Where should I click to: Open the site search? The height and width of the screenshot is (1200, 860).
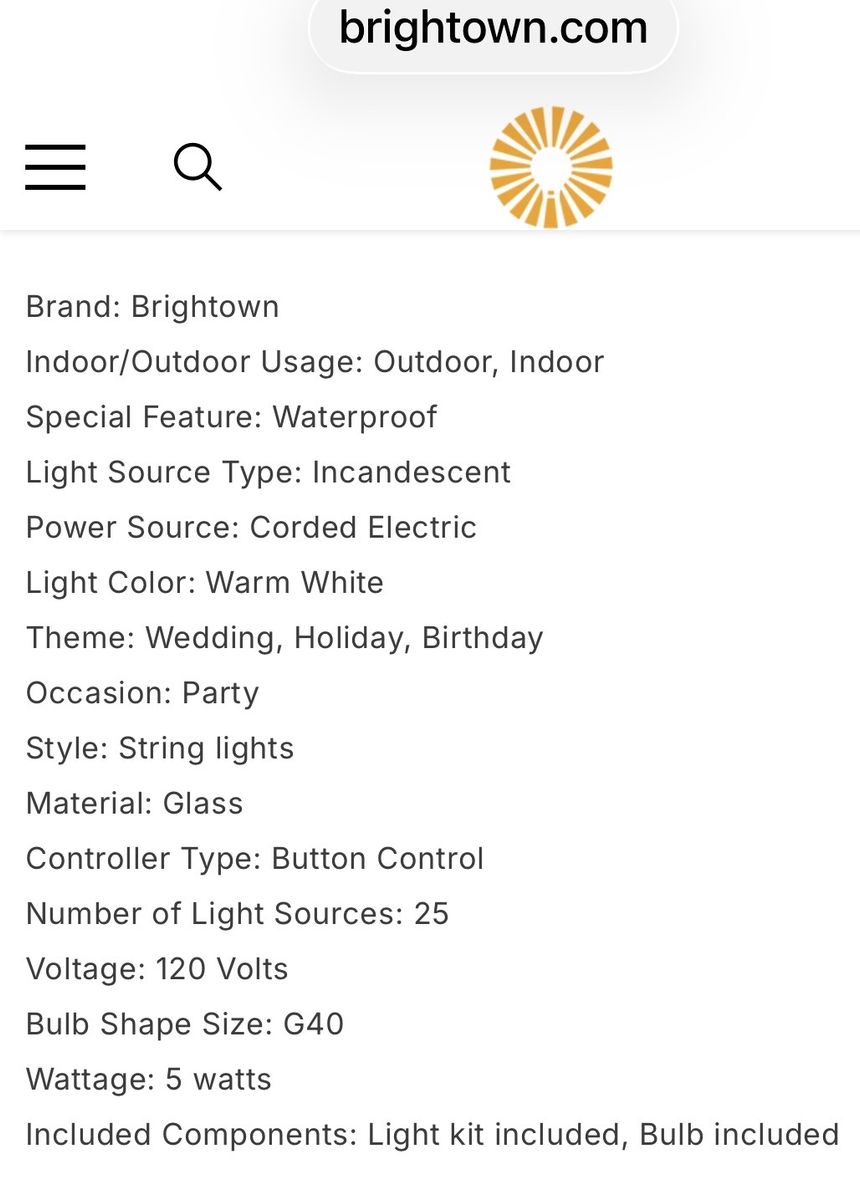(x=197, y=166)
